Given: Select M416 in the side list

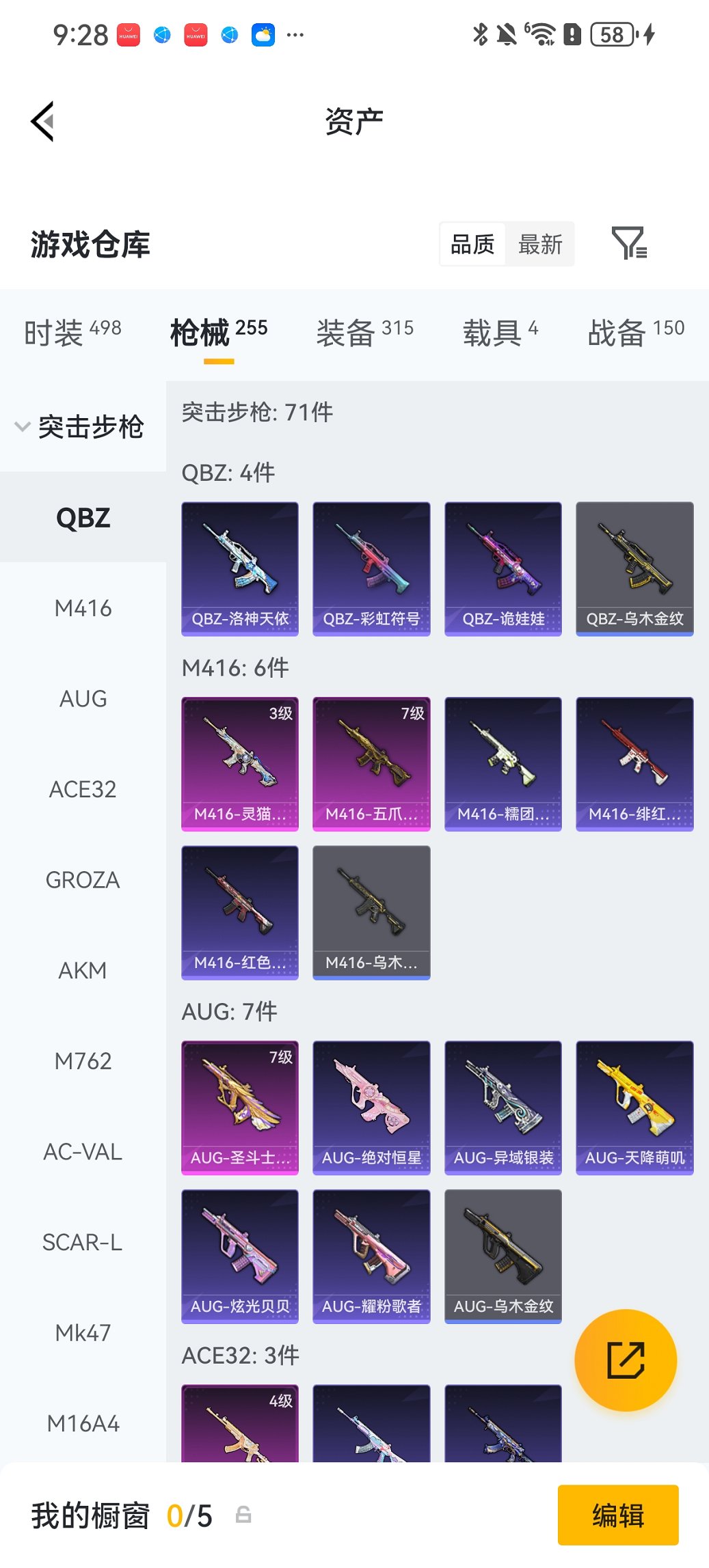Looking at the screenshot, I should [x=83, y=608].
